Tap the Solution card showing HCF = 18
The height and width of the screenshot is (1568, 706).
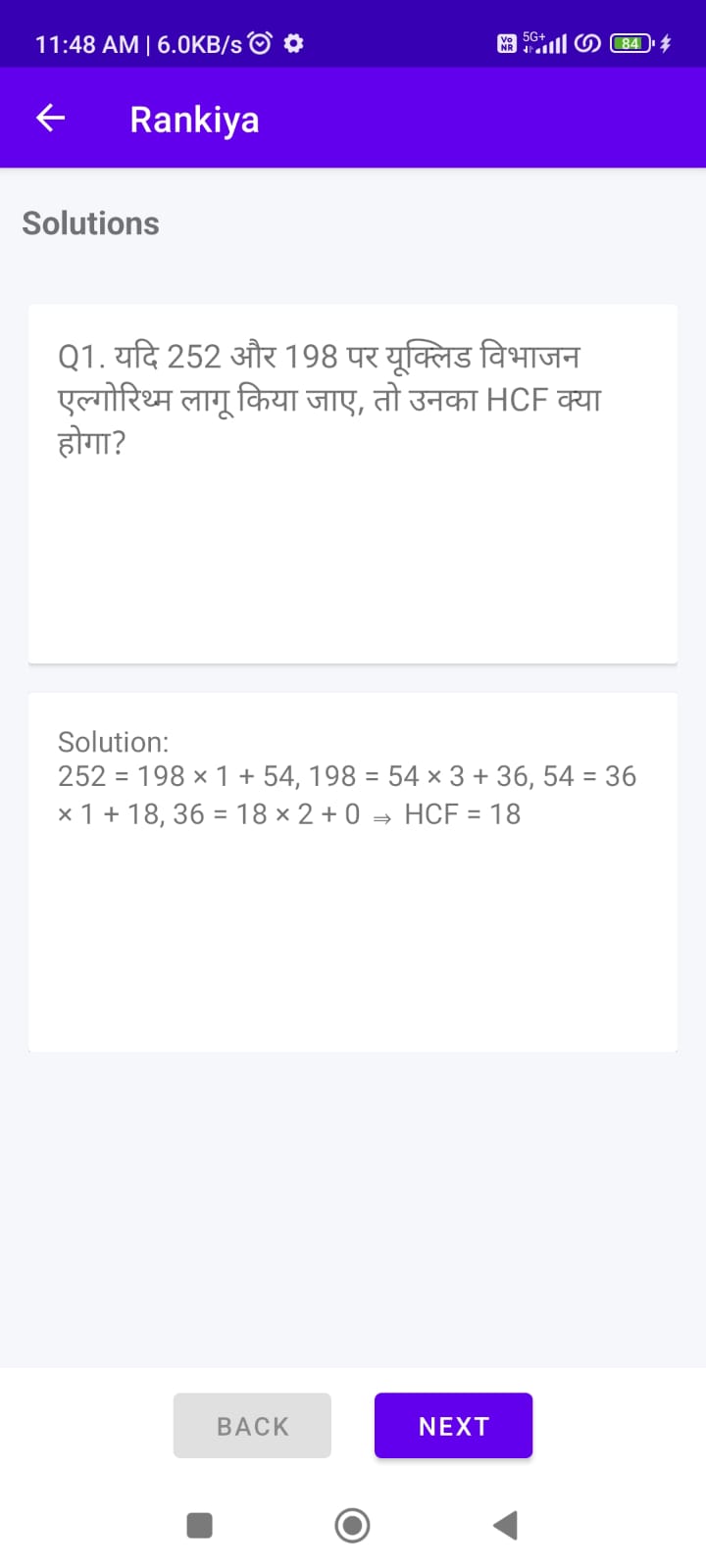pos(353,870)
